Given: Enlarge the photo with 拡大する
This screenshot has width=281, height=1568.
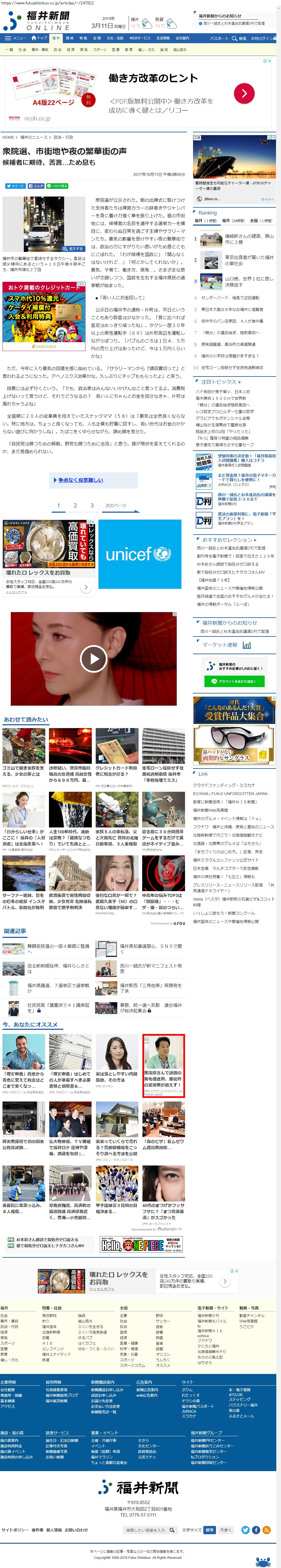Looking at the screenshot, I should 73,249.
